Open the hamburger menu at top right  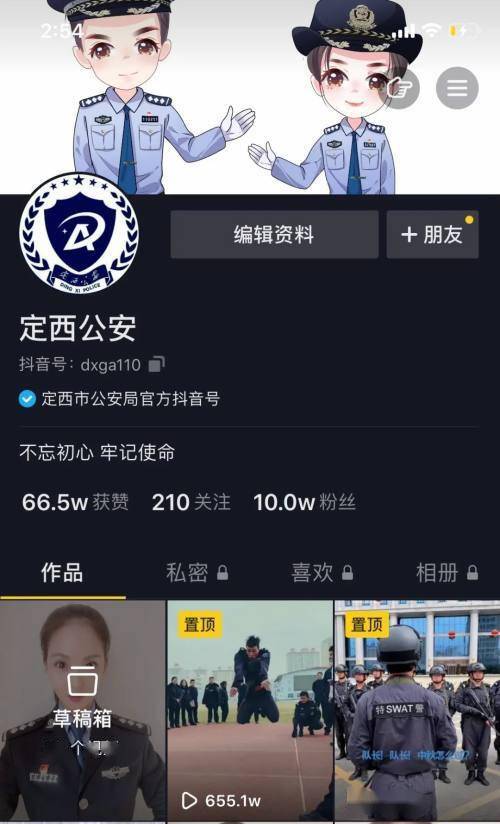tap(457, 88)
